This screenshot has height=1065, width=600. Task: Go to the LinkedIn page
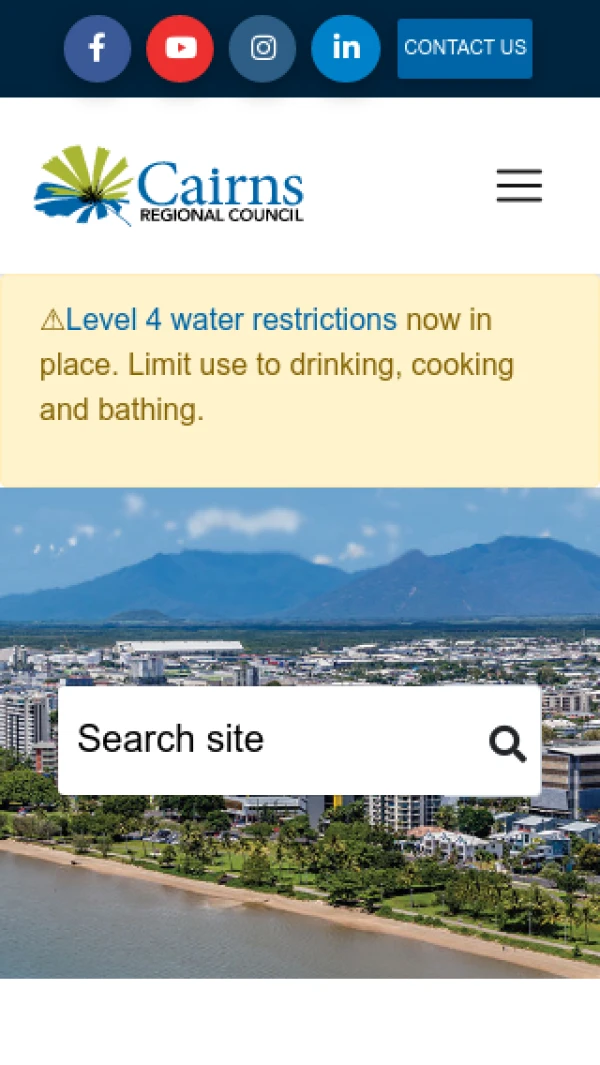coord(346,48)
